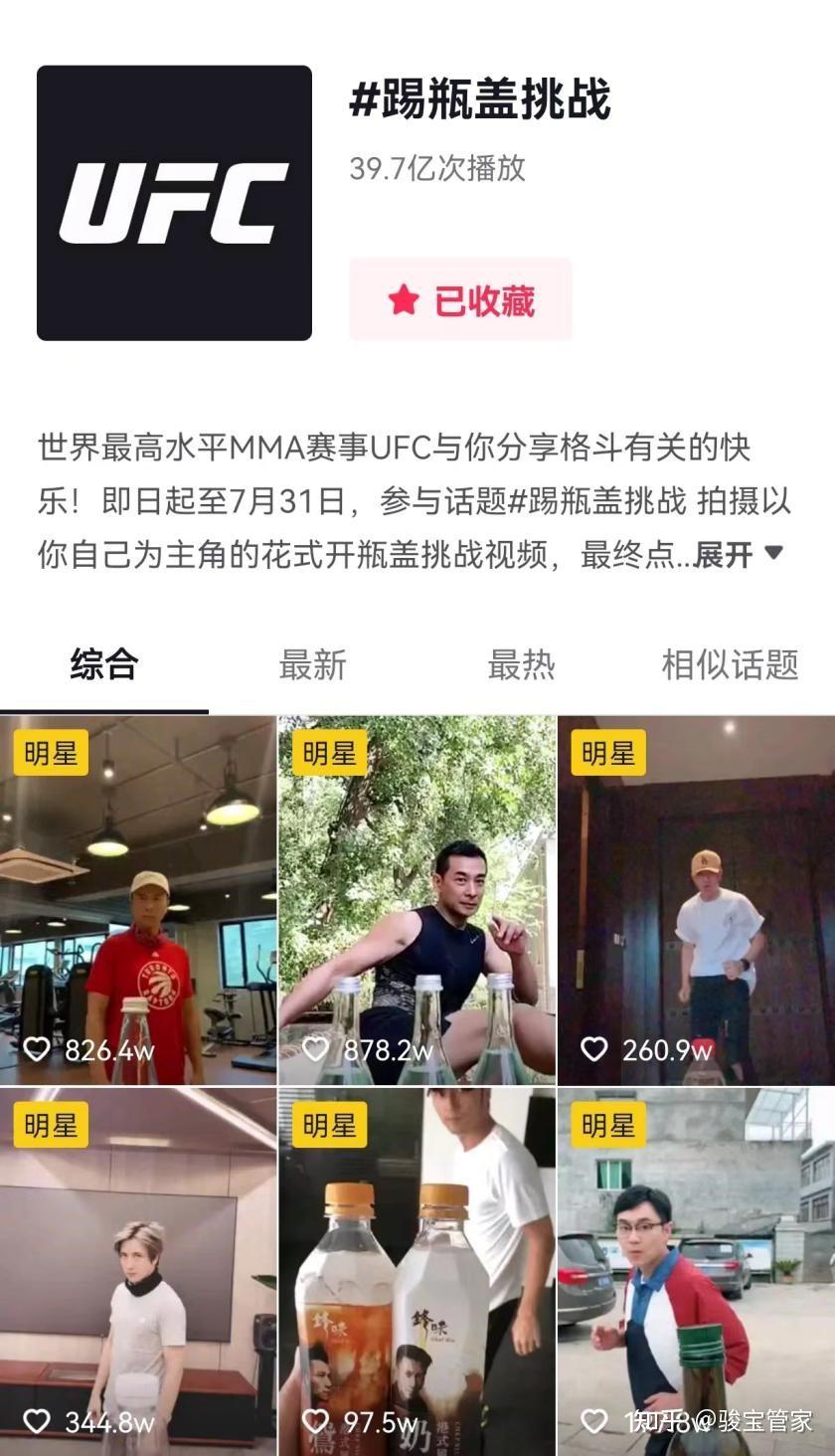Click the 明星 badge on the first video

(52, 753)
